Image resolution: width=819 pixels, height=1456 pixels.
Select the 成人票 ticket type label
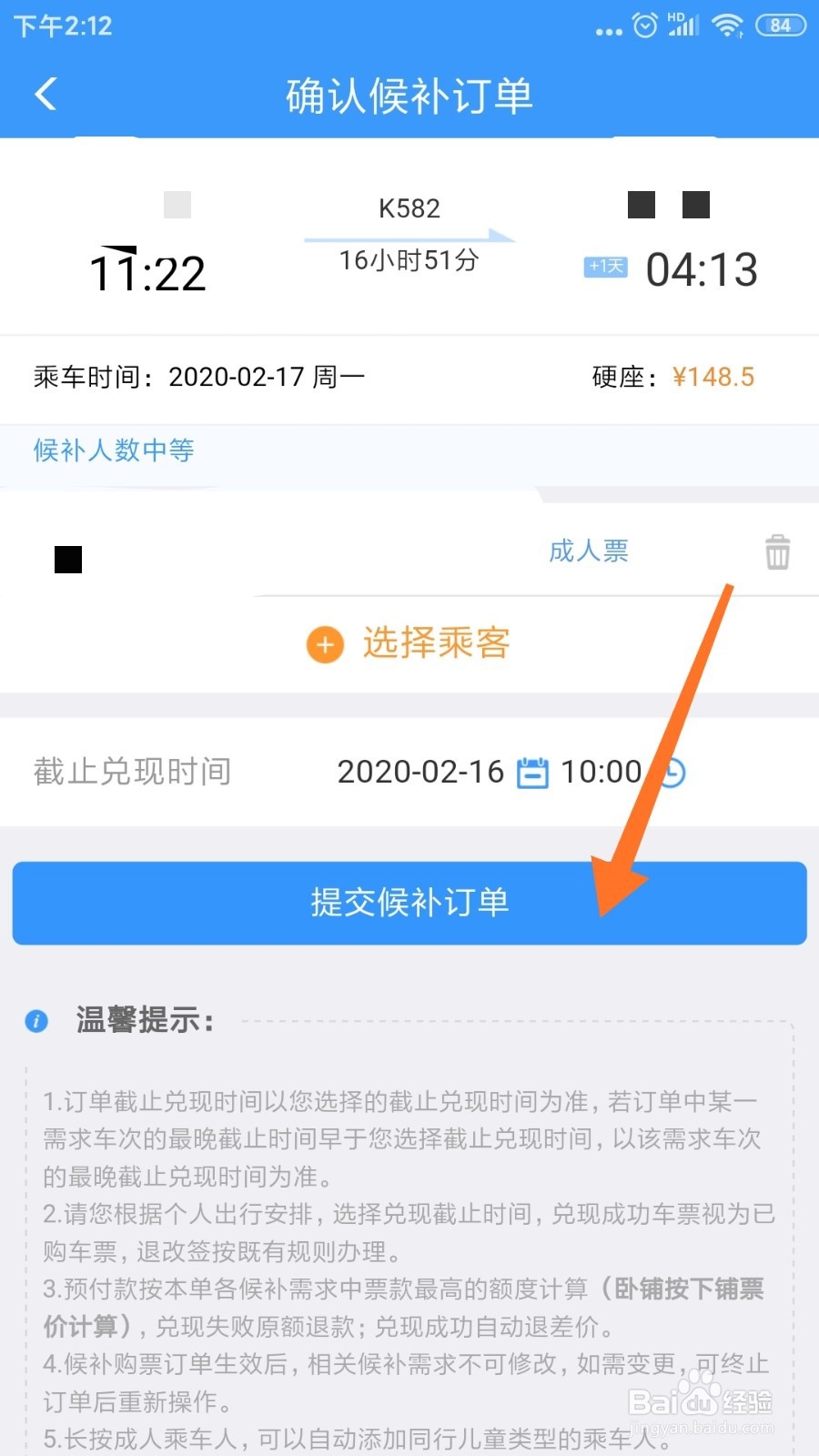pos(589,551)
